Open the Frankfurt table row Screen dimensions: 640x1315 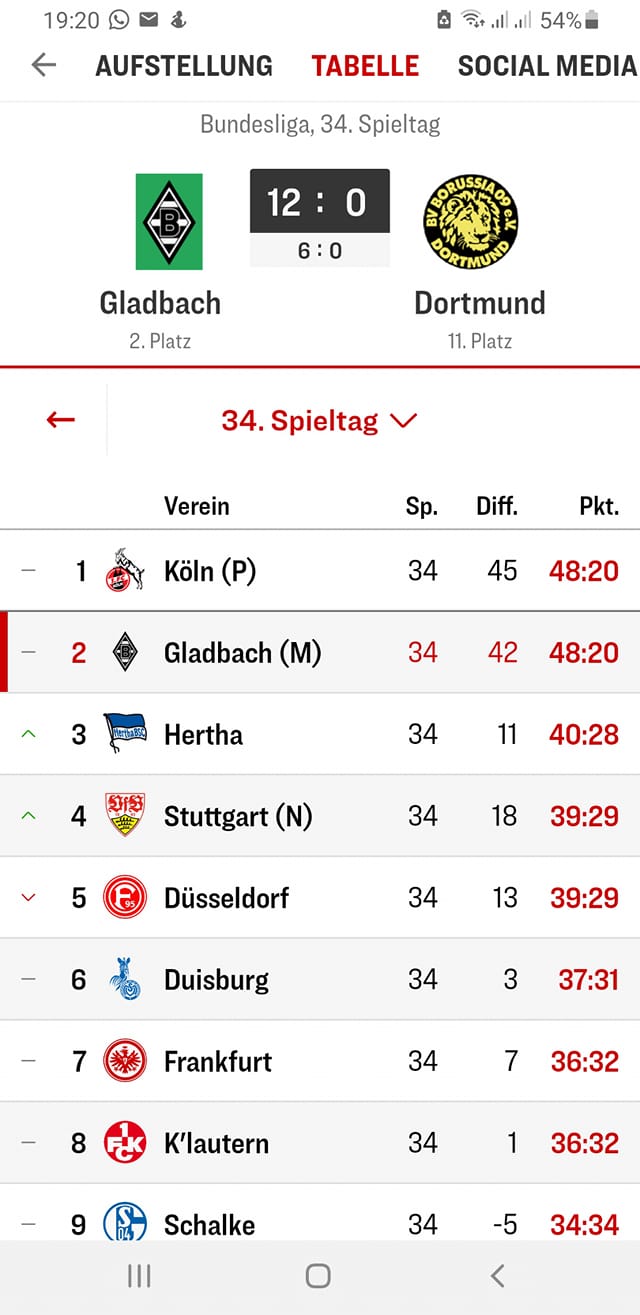pos(320,1061)
